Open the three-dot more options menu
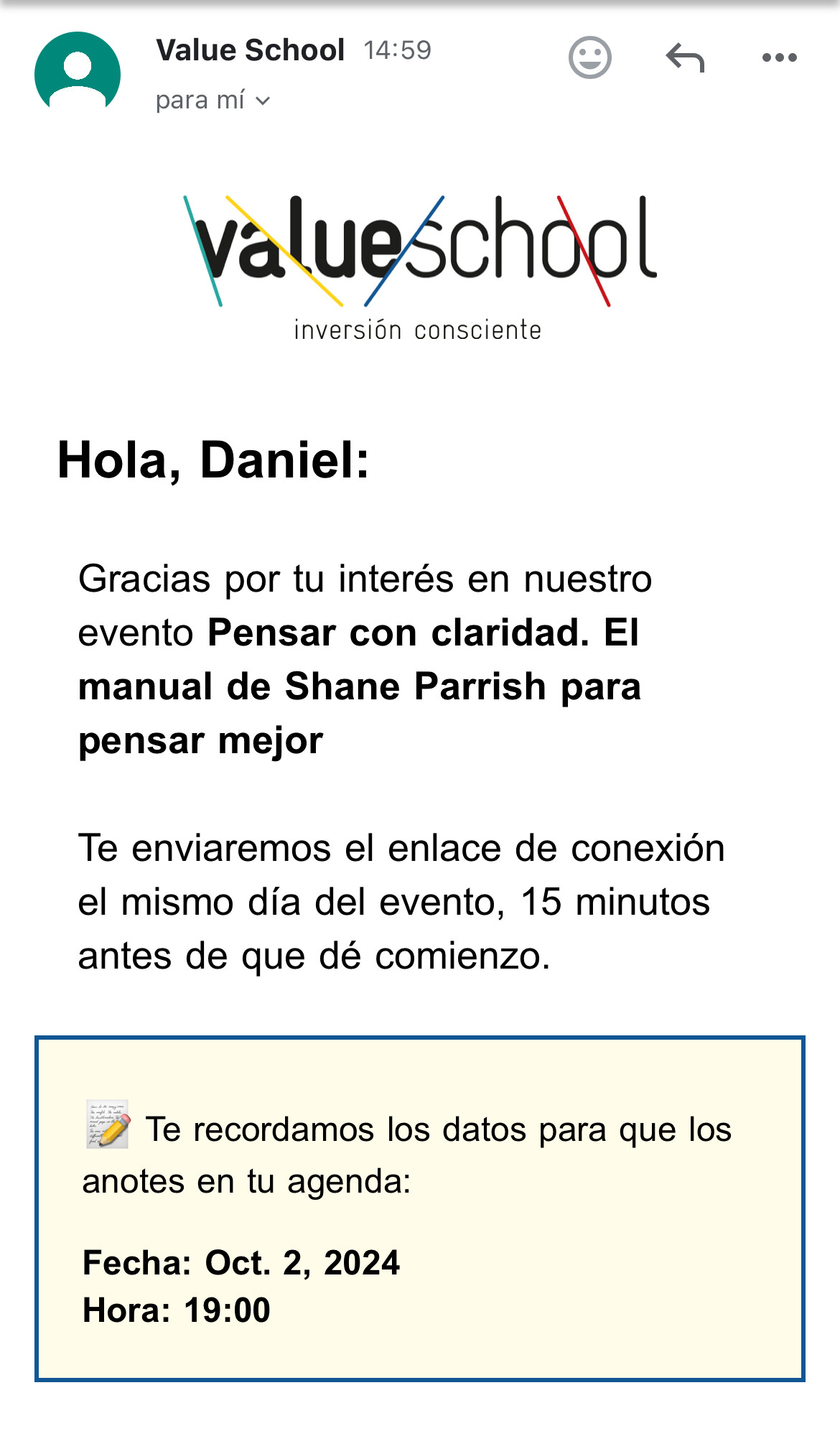 779,57
